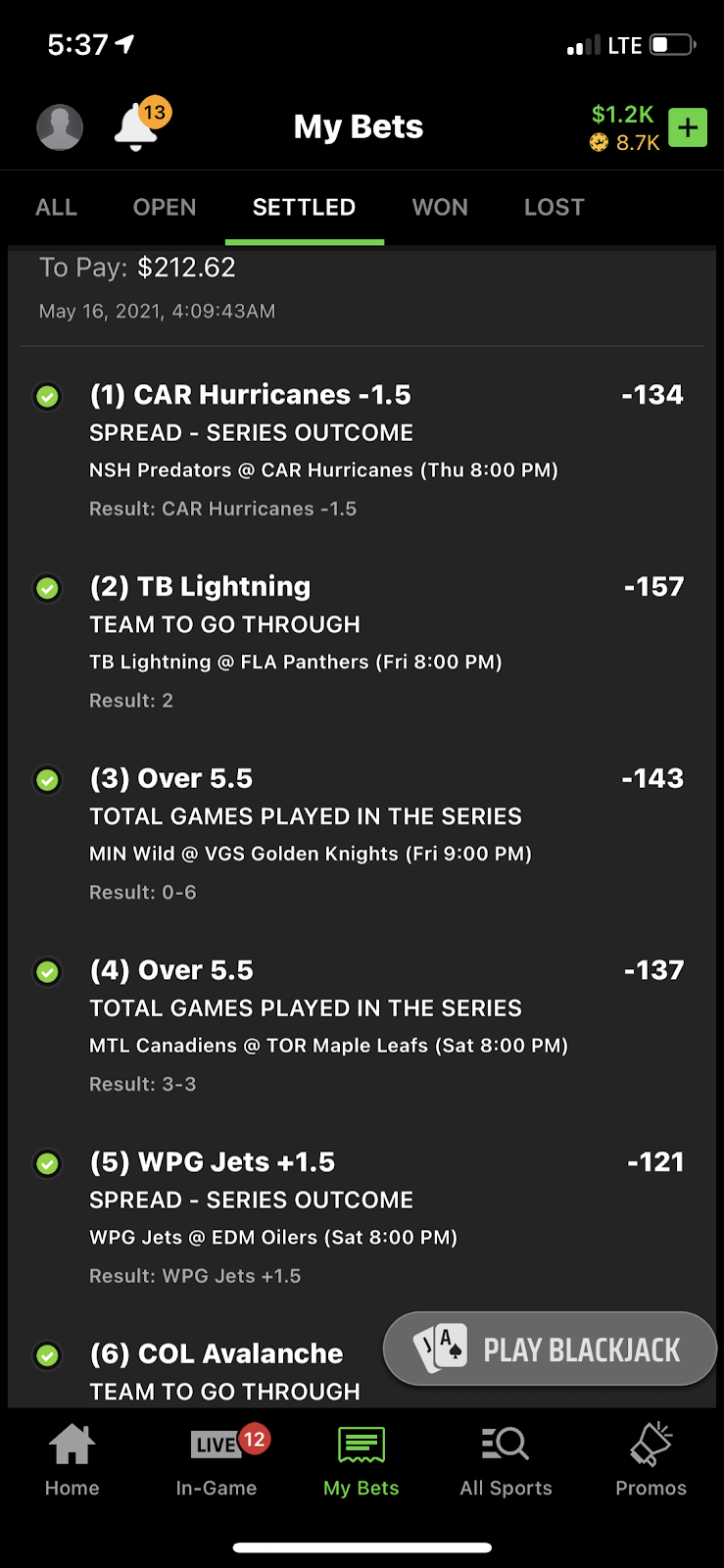Screen dimensions: 724x1568
Task: Show only WON bets
Action: pyautogui.click(x=440, y=208)
